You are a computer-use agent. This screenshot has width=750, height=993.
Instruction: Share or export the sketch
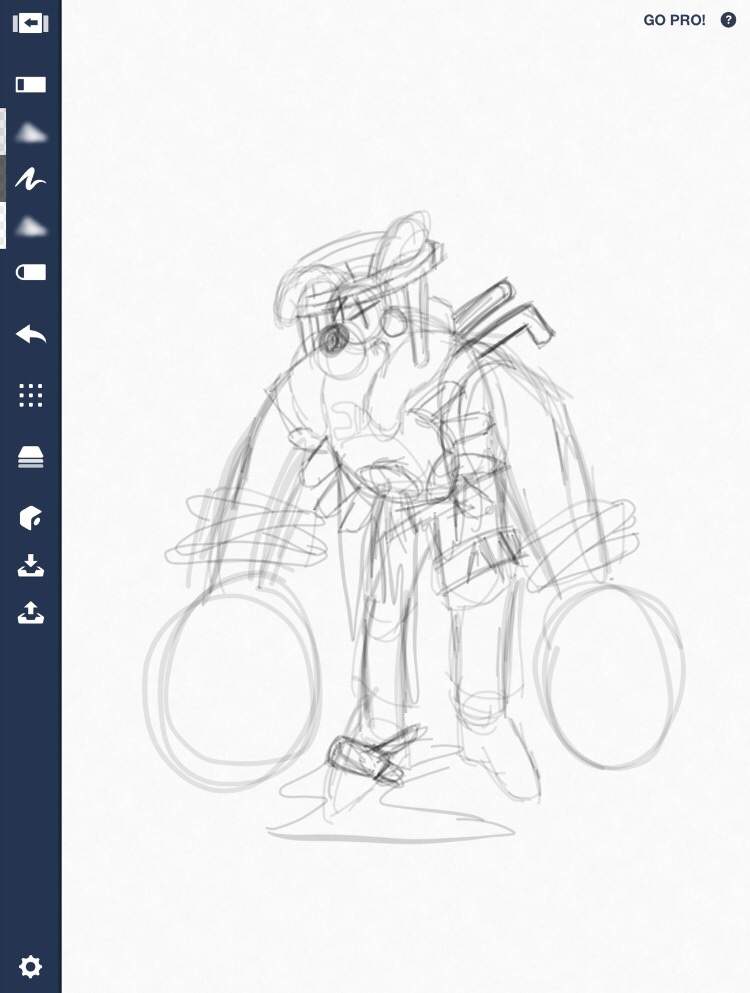[30, 612]
